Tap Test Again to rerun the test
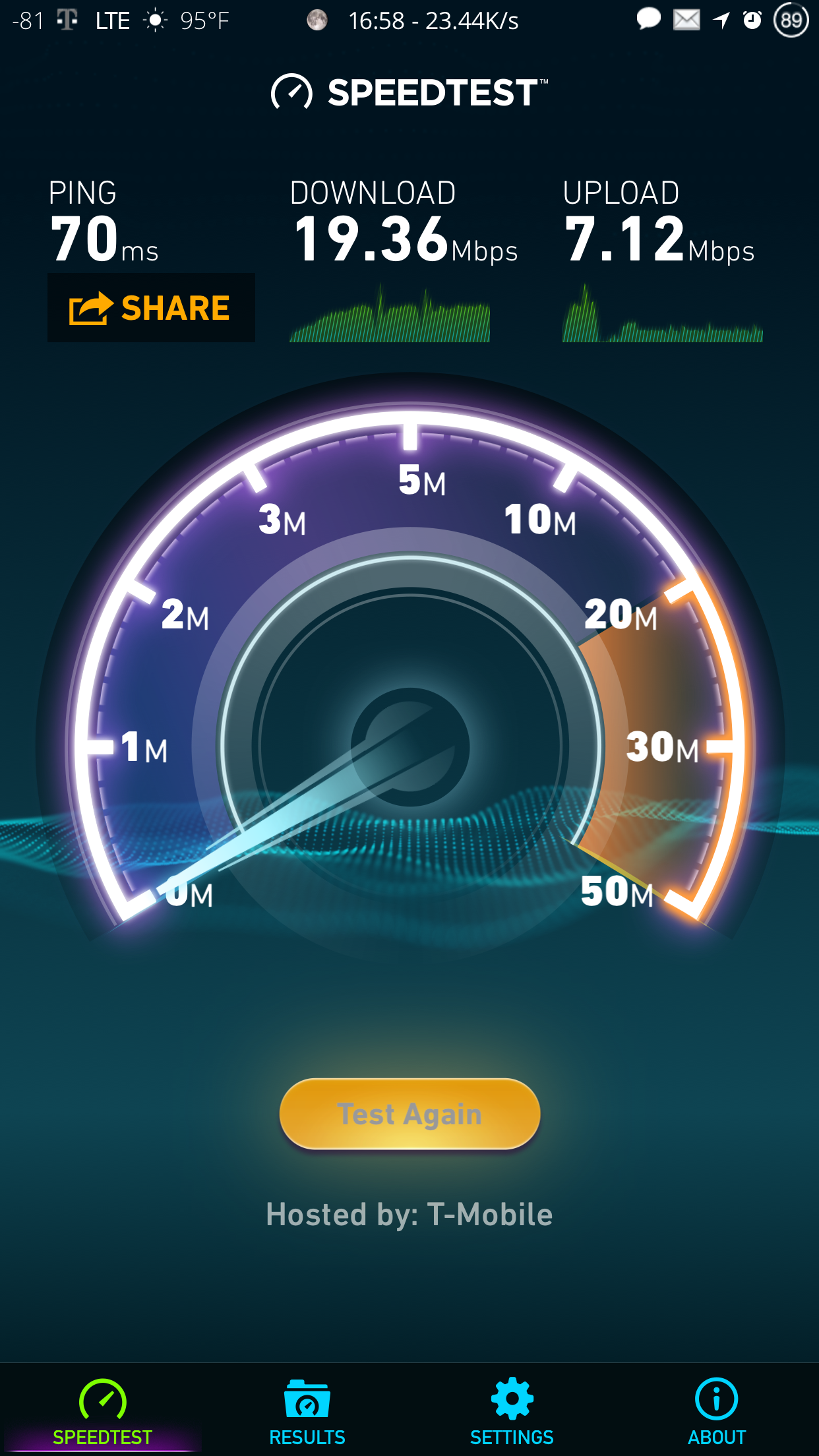819x1456 pixels. coord(409,1114)
